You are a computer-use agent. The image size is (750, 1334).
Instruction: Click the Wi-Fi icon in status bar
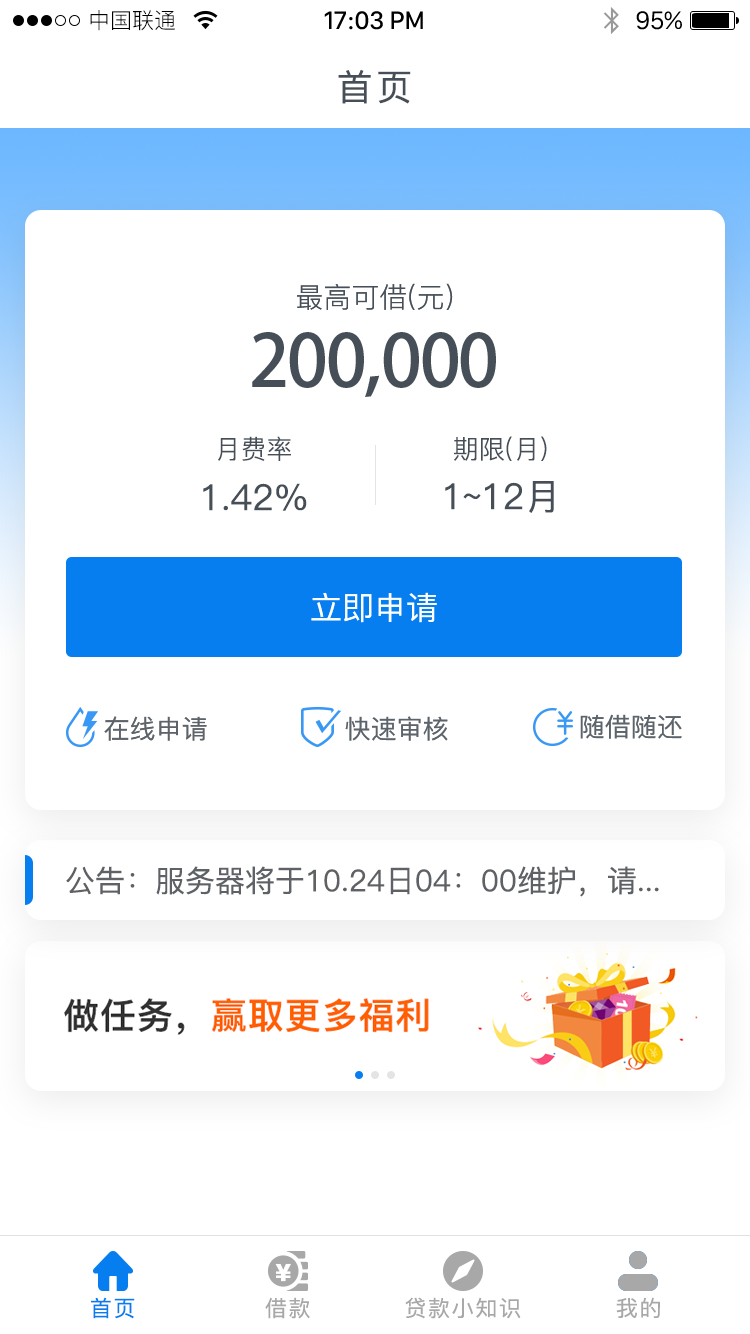(x=207, y=18)
